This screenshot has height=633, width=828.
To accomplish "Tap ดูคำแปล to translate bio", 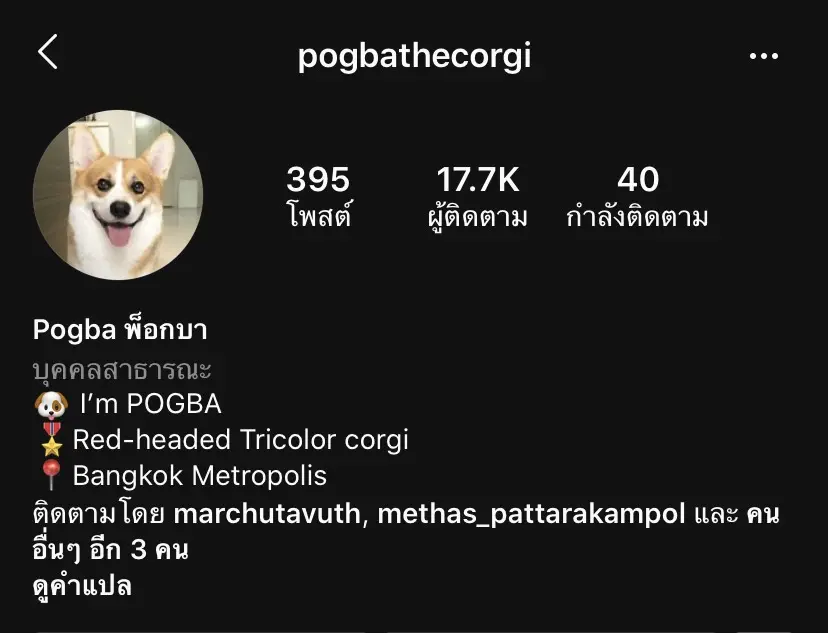I will [x=82, y=585].
